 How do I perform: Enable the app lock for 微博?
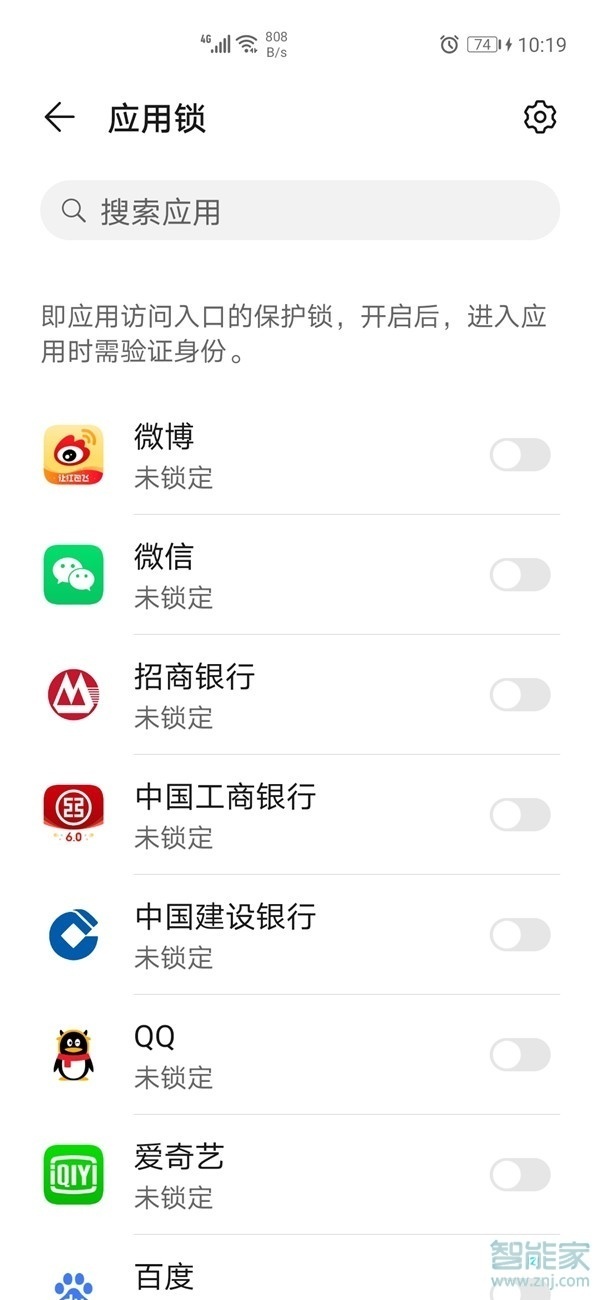pyautogui.click(x=520, y=455)
